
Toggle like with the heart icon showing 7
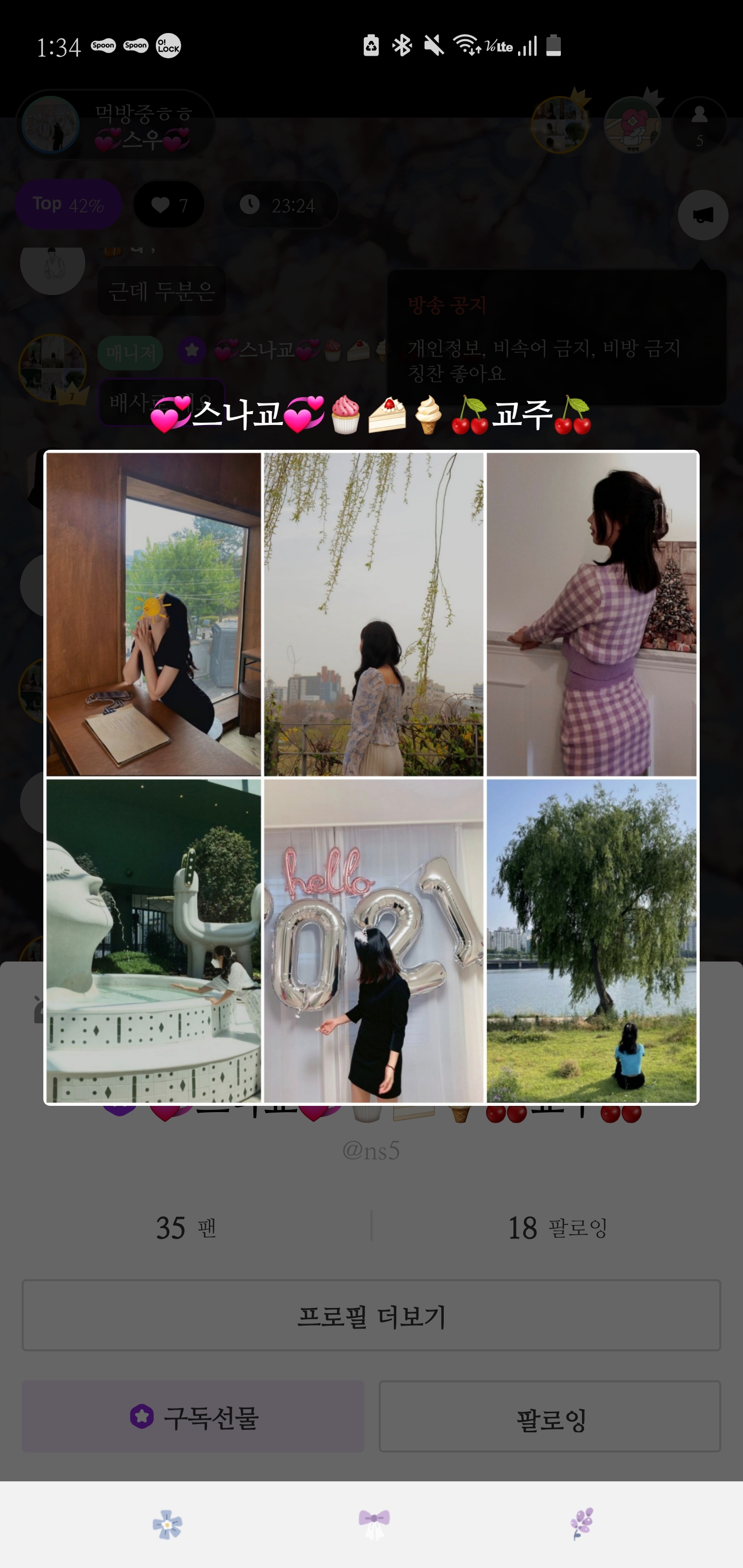[169, 205]
